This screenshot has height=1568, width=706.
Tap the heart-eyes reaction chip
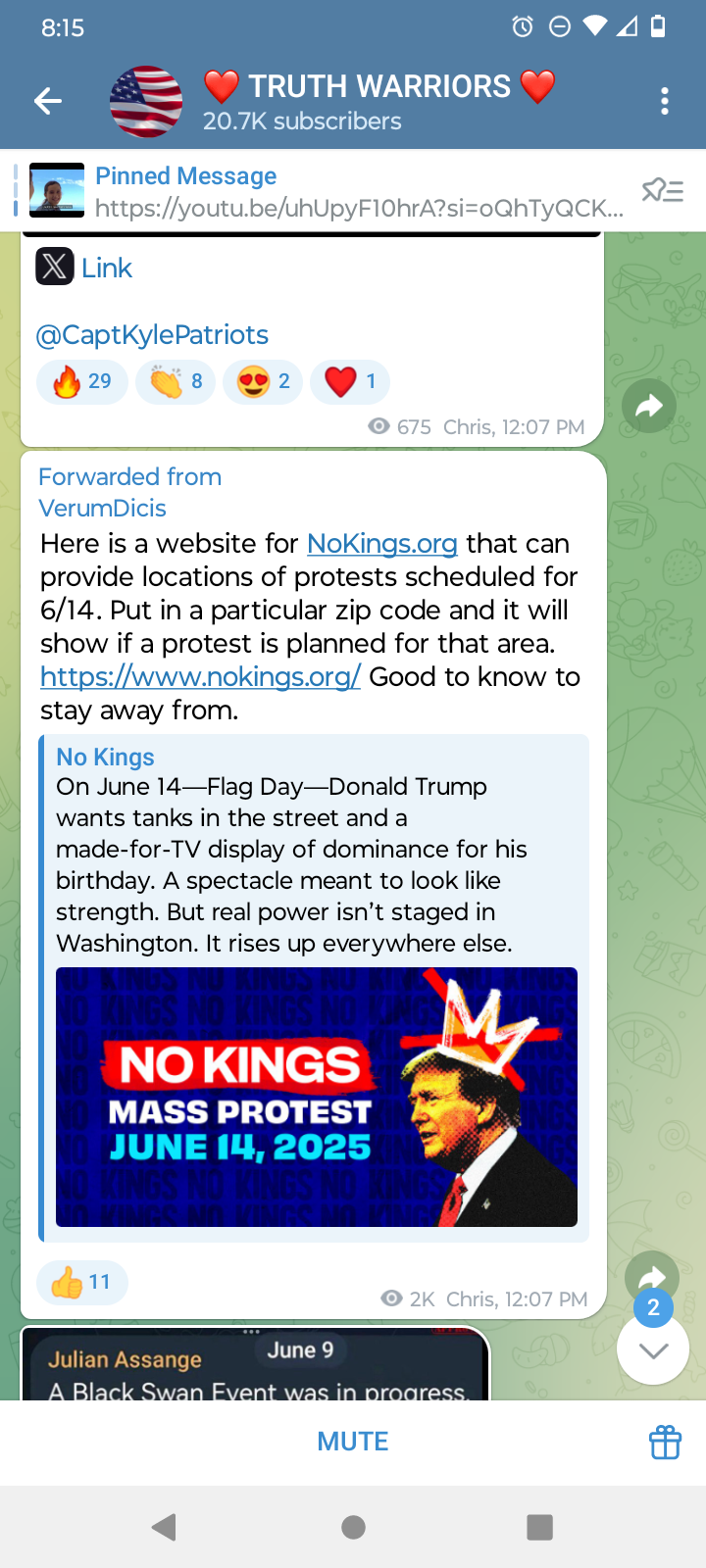click(x=263, y=381)
